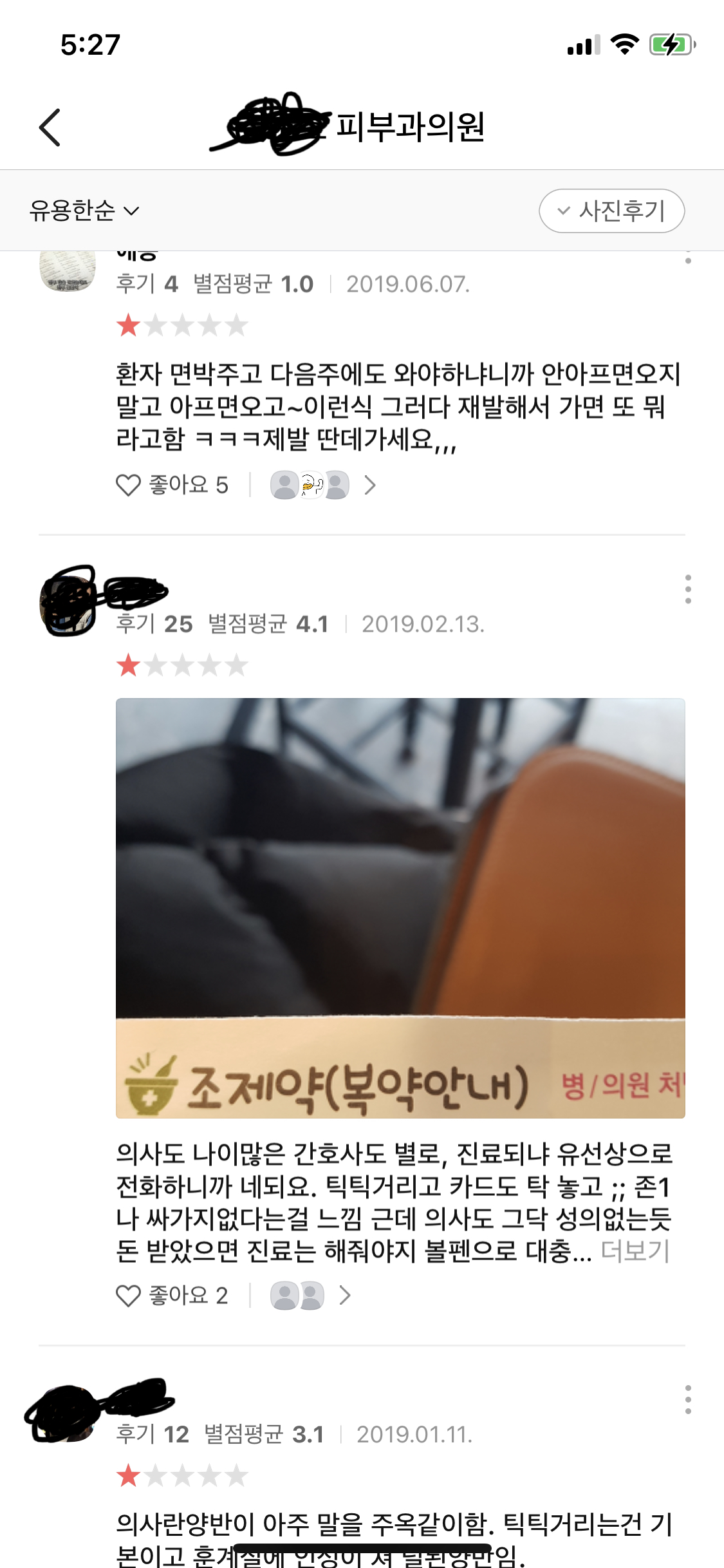Open the 유용한순 sort dropdown

(84, 211)
